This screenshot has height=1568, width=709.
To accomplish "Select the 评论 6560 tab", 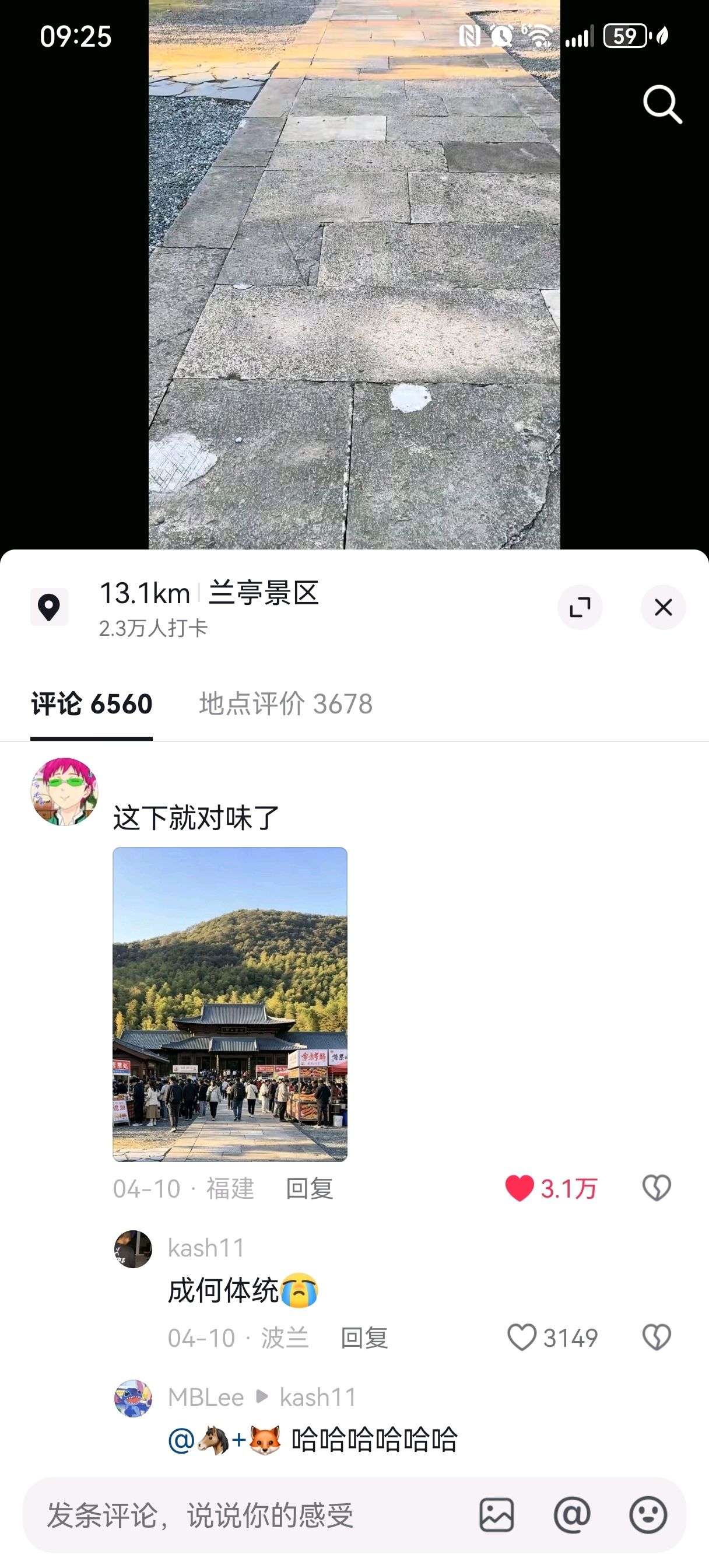I will point(92,704).
